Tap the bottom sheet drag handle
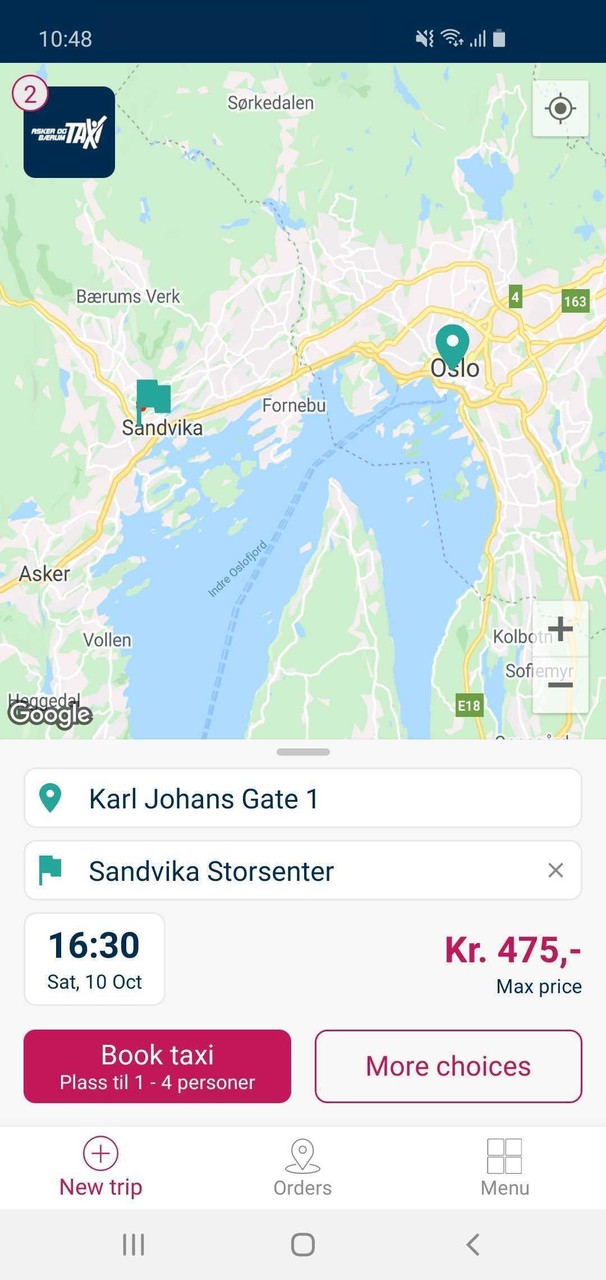Viewport: 606px width, 1280px height. [x=303, y=752]
